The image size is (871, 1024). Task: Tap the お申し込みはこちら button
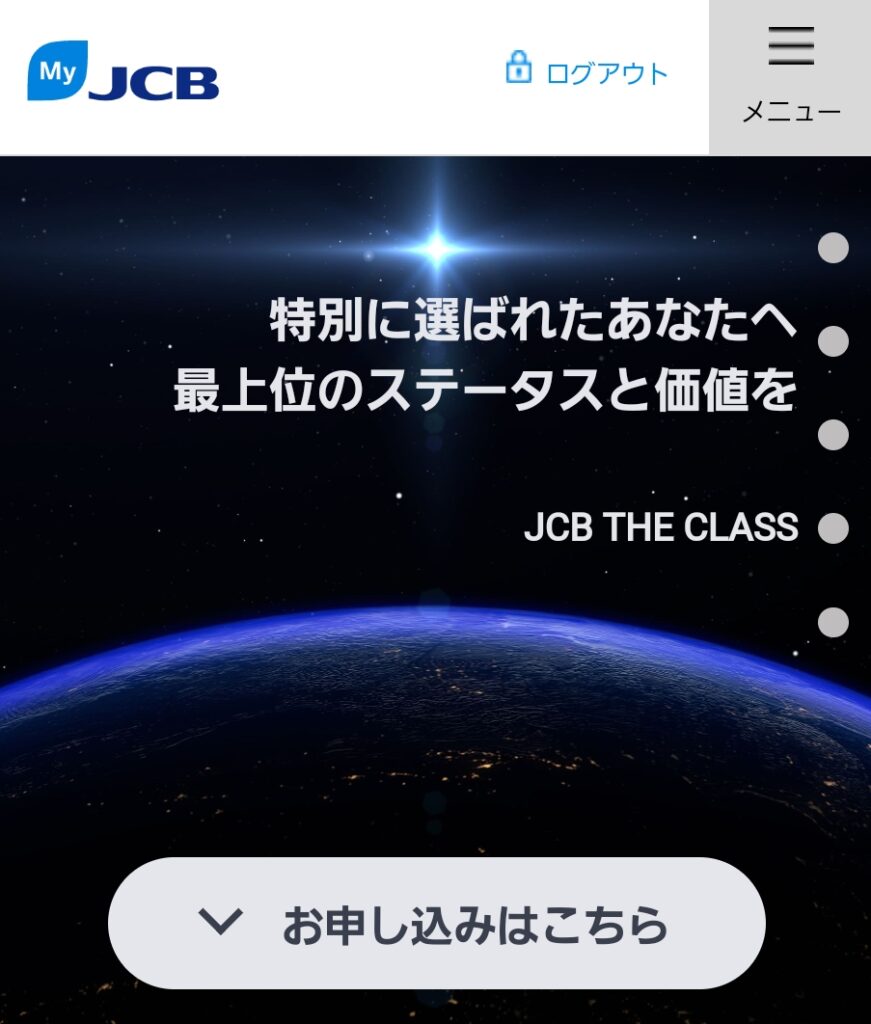click(437, 923)
